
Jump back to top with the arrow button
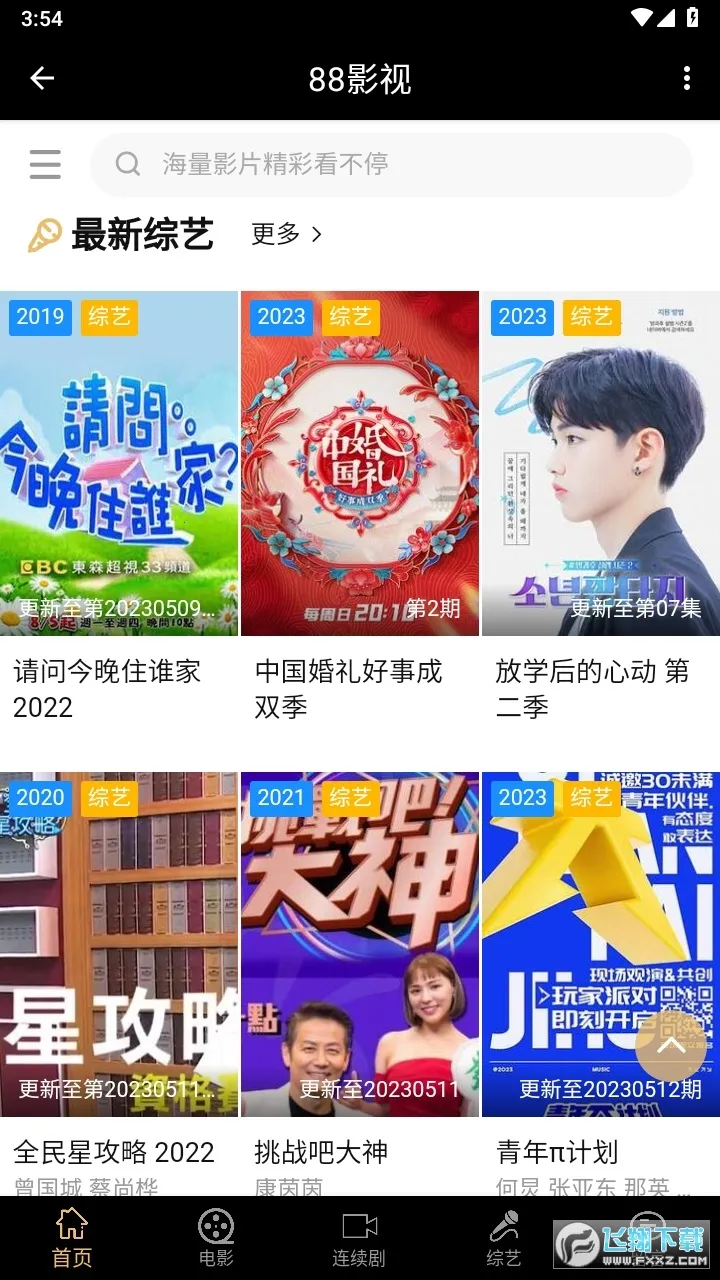click(x=670, y=1046)
